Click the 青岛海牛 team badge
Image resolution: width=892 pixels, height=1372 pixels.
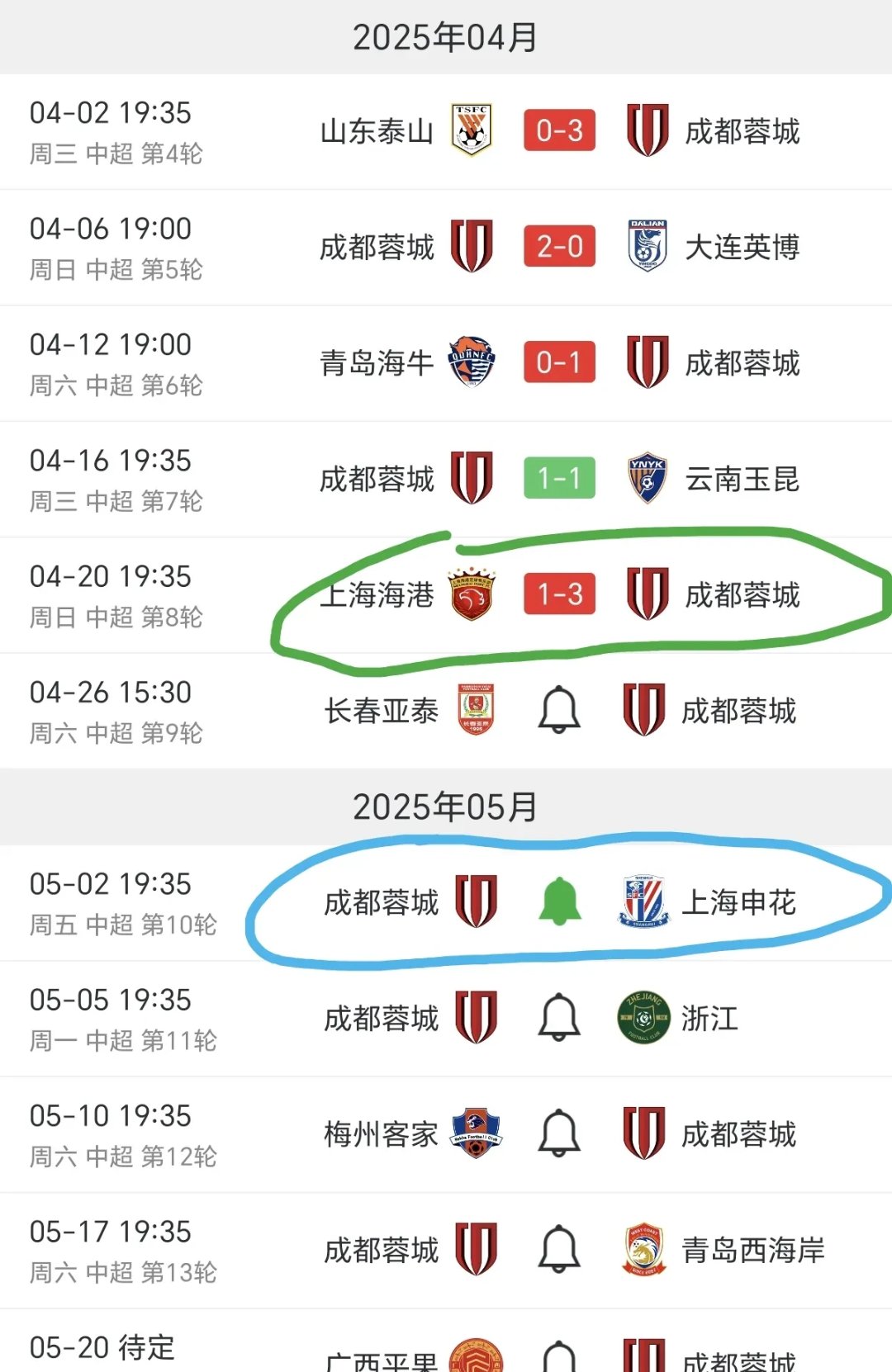point(472,362)
